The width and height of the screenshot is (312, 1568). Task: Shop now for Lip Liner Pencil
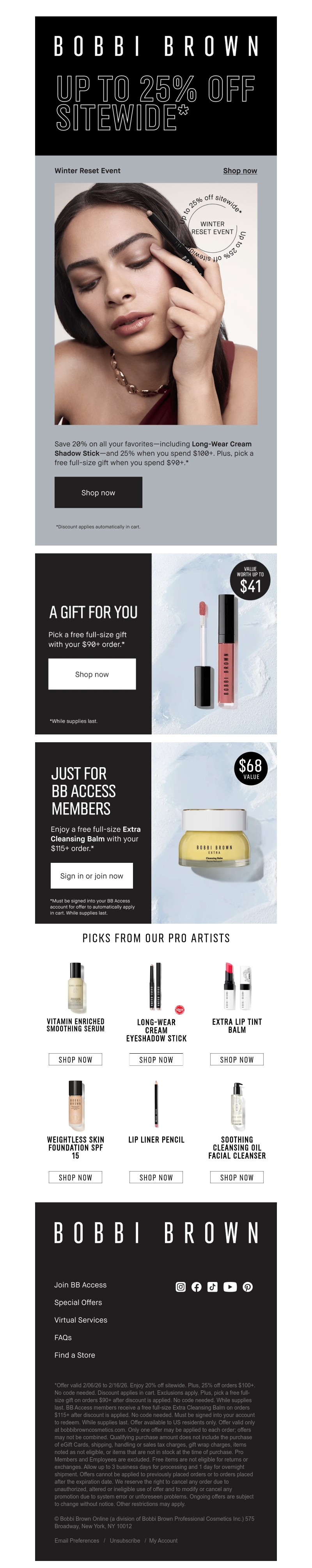click(x=156, y=1177)
